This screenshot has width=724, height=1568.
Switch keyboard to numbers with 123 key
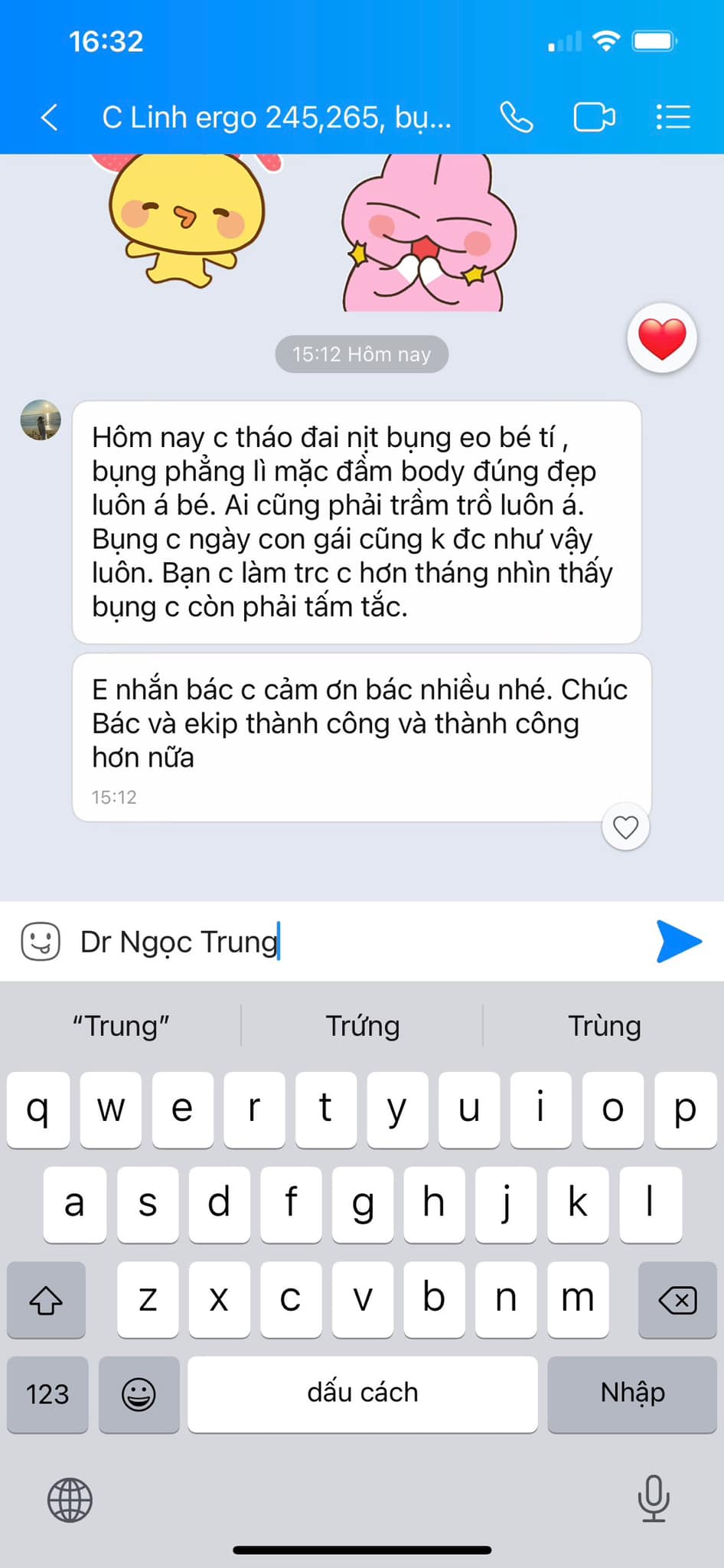tap(47, 1393)
